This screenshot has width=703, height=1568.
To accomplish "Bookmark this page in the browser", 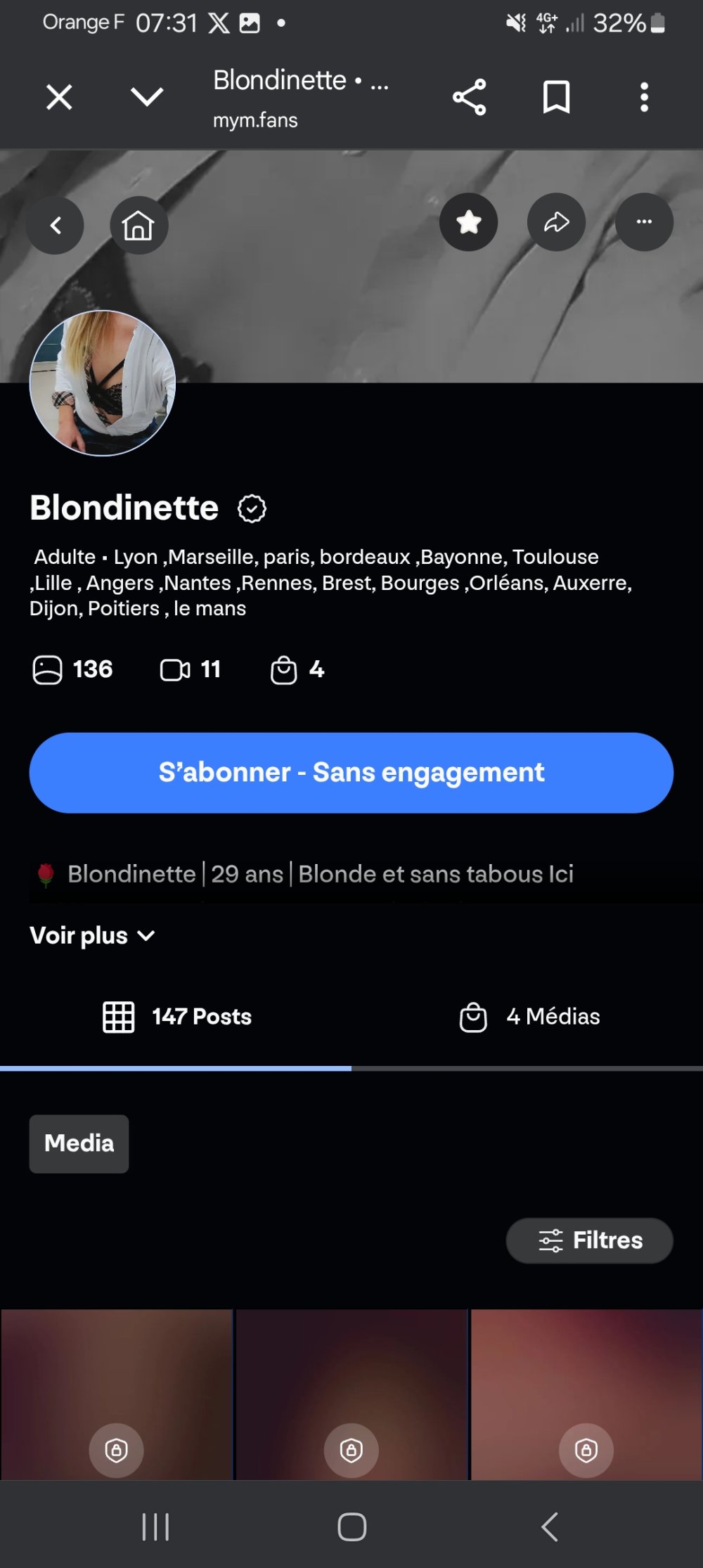I will pyautogui.click(x=557, y=98).
